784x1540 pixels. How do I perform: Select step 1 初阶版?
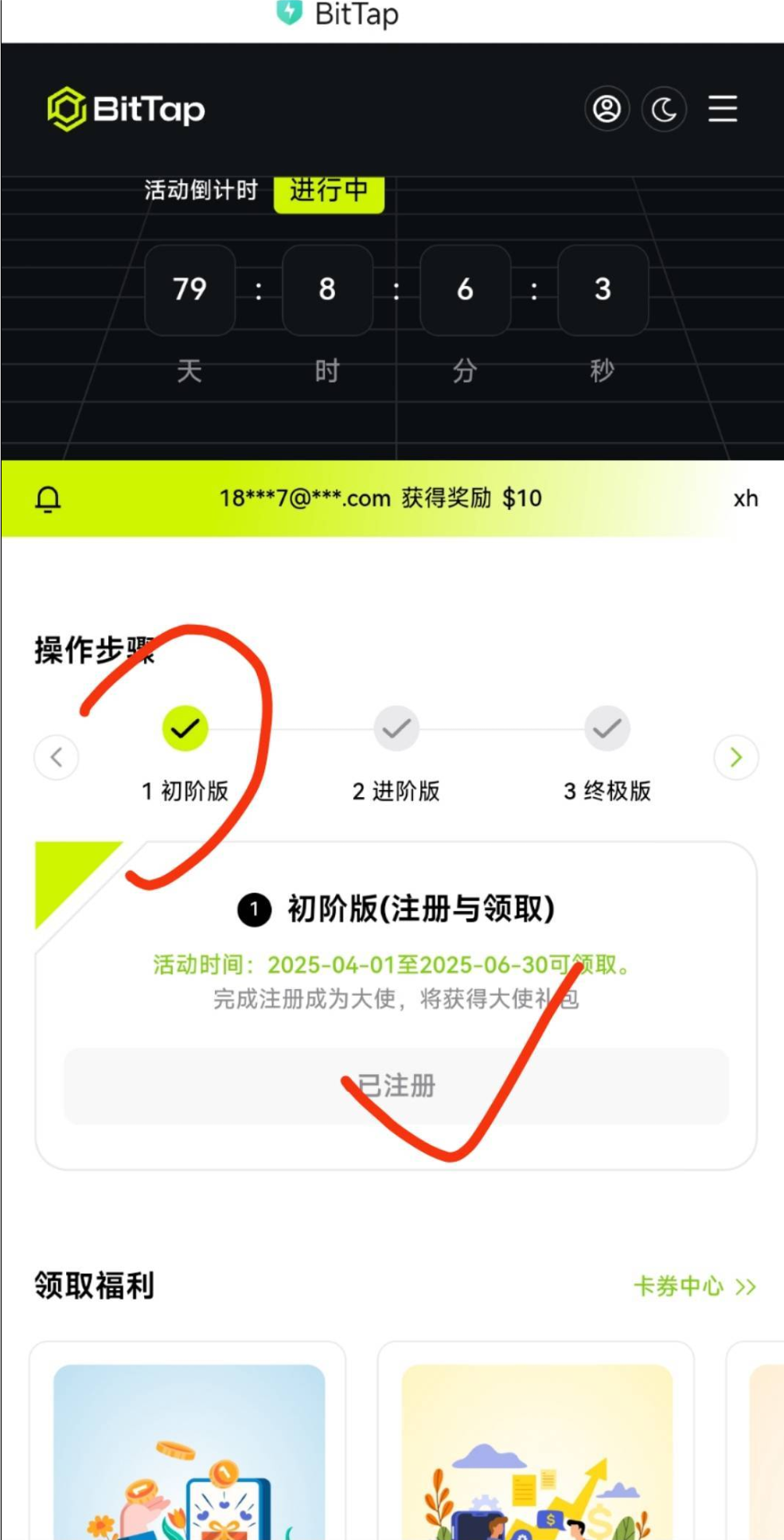click(x=185, y=754)
